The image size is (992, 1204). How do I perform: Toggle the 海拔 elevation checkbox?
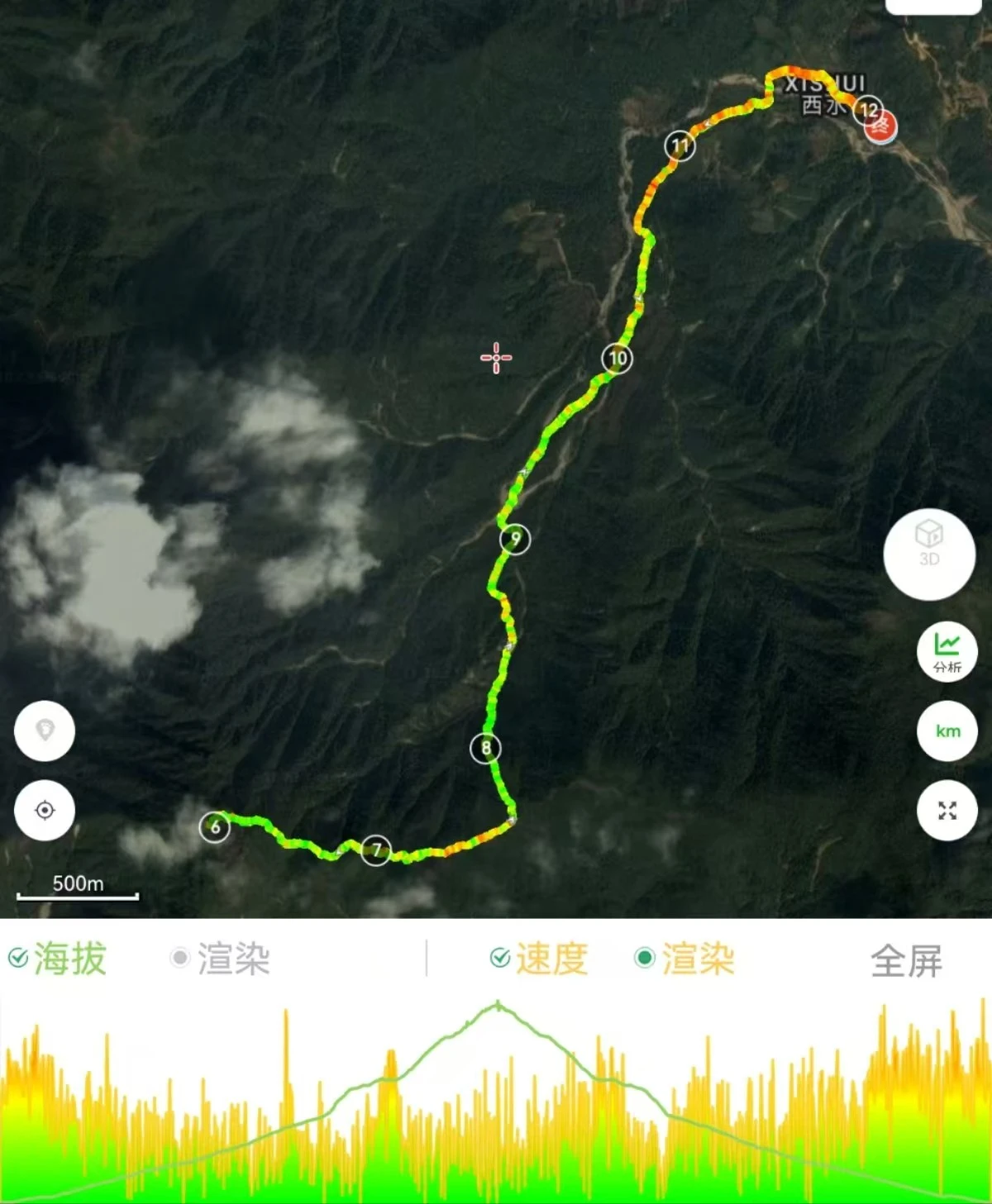click(x=18, y=959)
